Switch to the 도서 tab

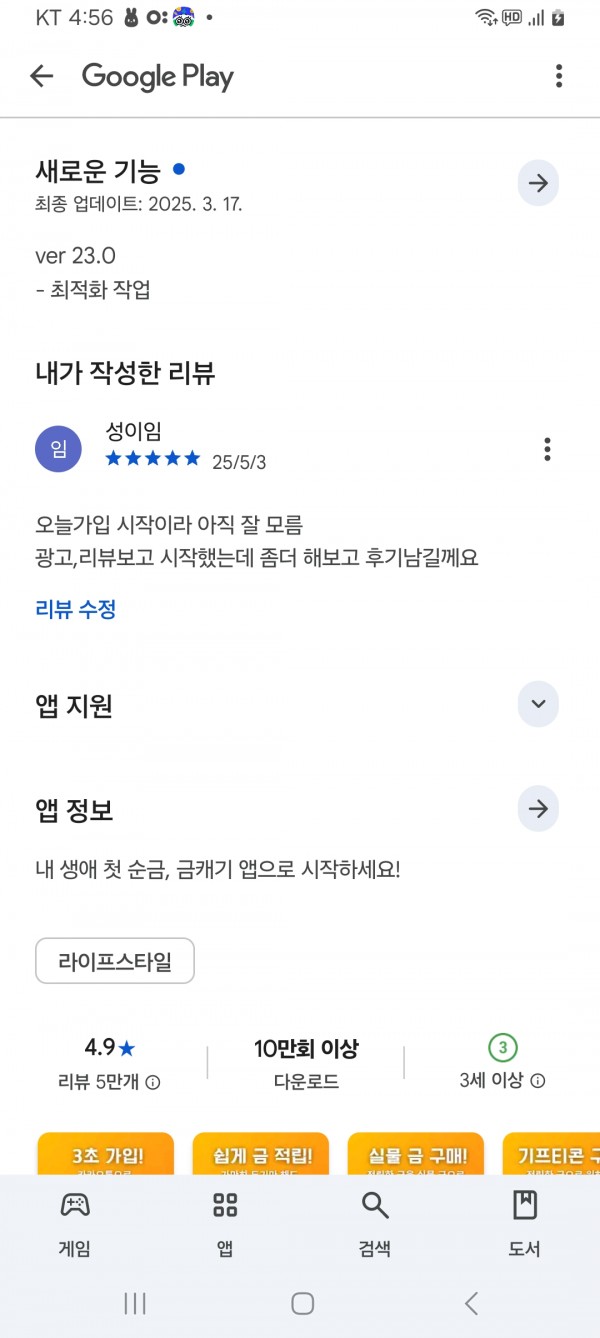525,1223
